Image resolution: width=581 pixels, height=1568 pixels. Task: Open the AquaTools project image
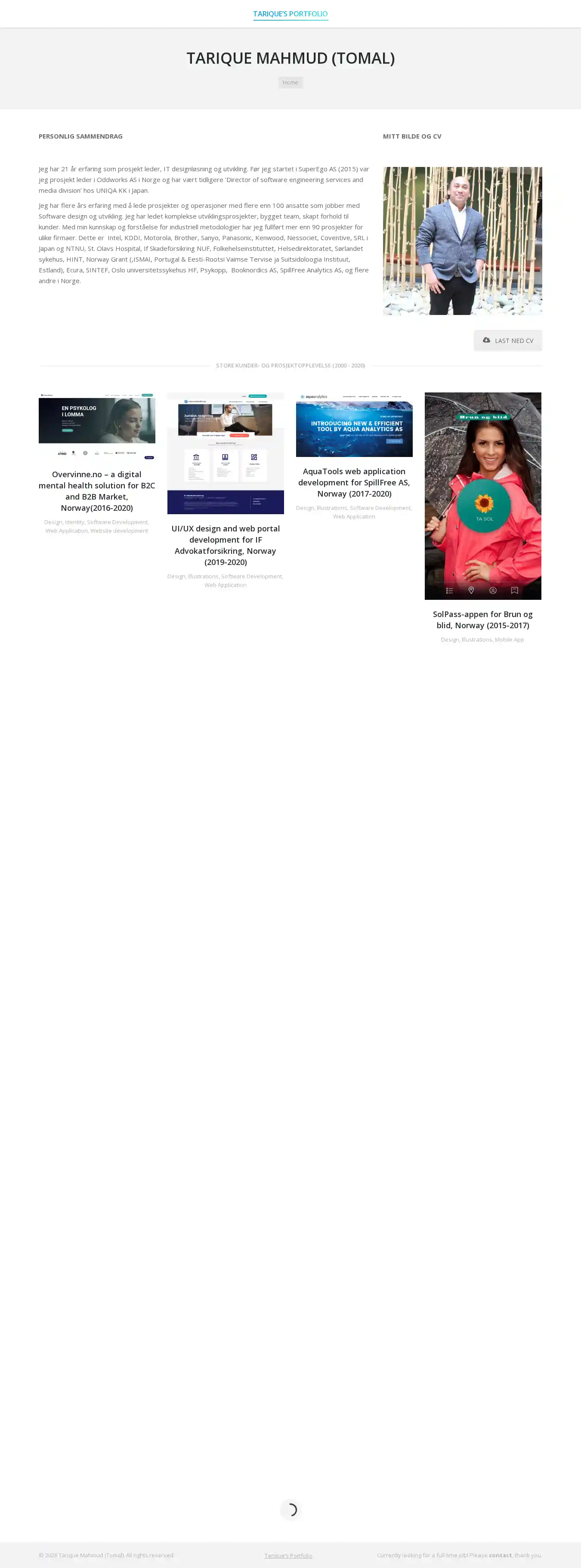[354, 424]
